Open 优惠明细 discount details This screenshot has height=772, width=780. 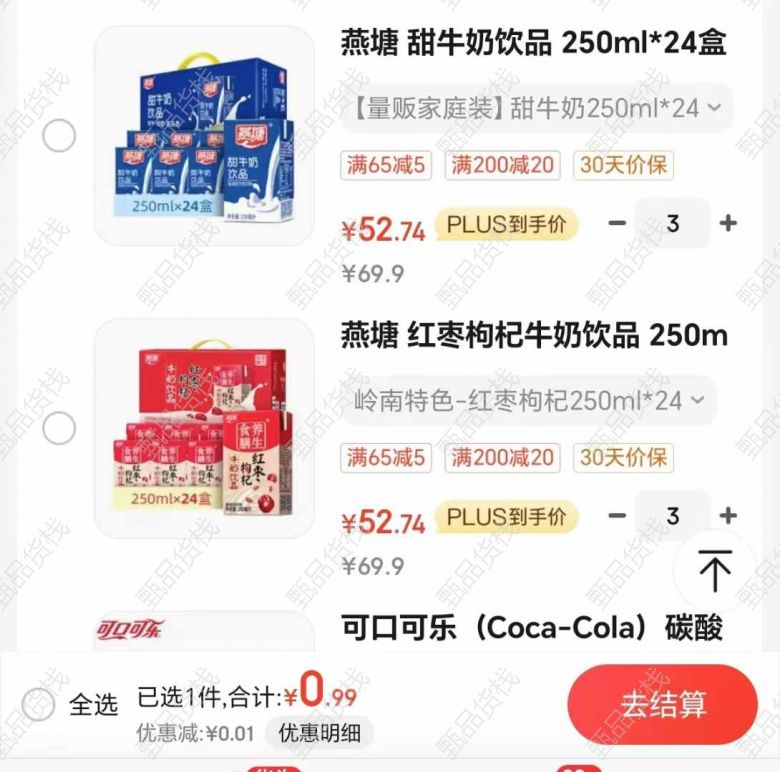pos(319,733)
